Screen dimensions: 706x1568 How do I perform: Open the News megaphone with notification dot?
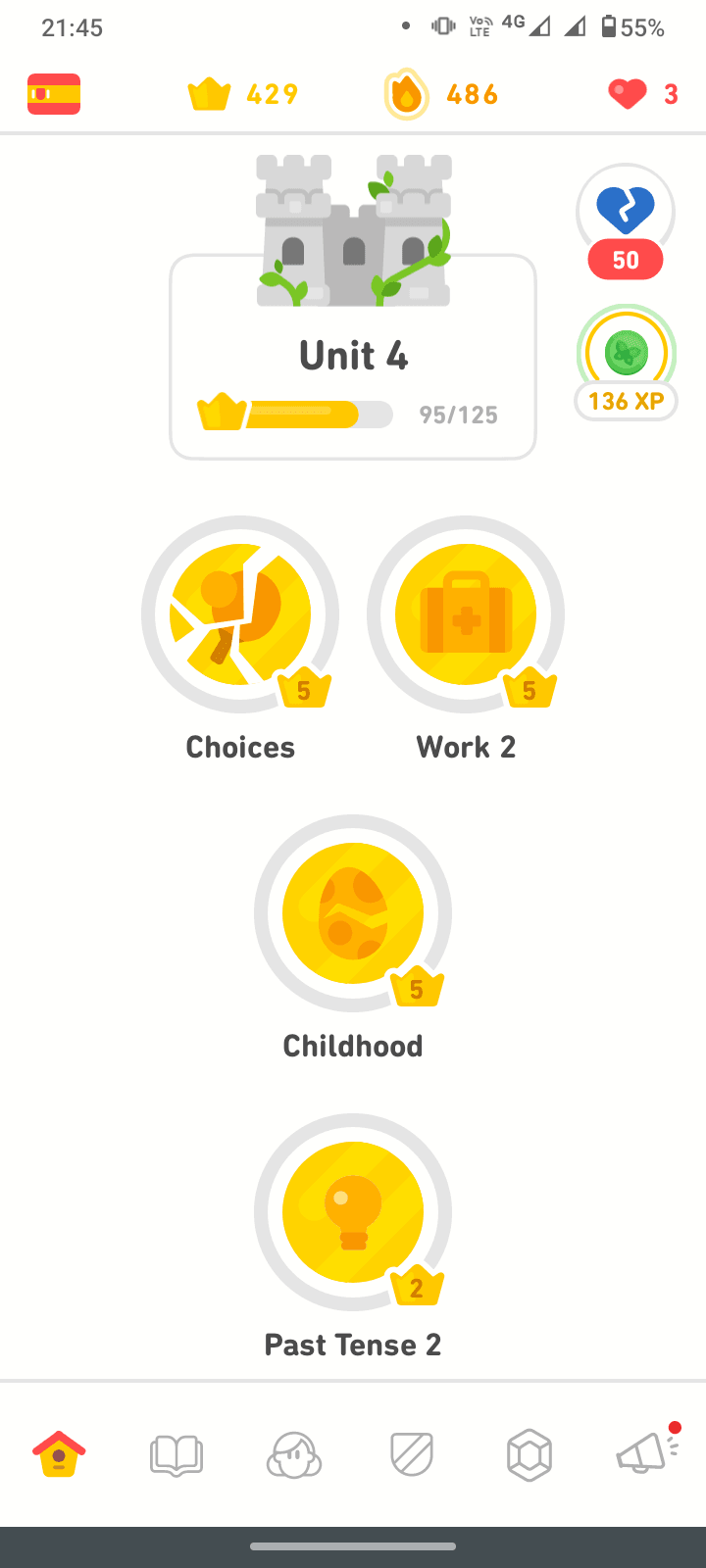coord(646,1454)
